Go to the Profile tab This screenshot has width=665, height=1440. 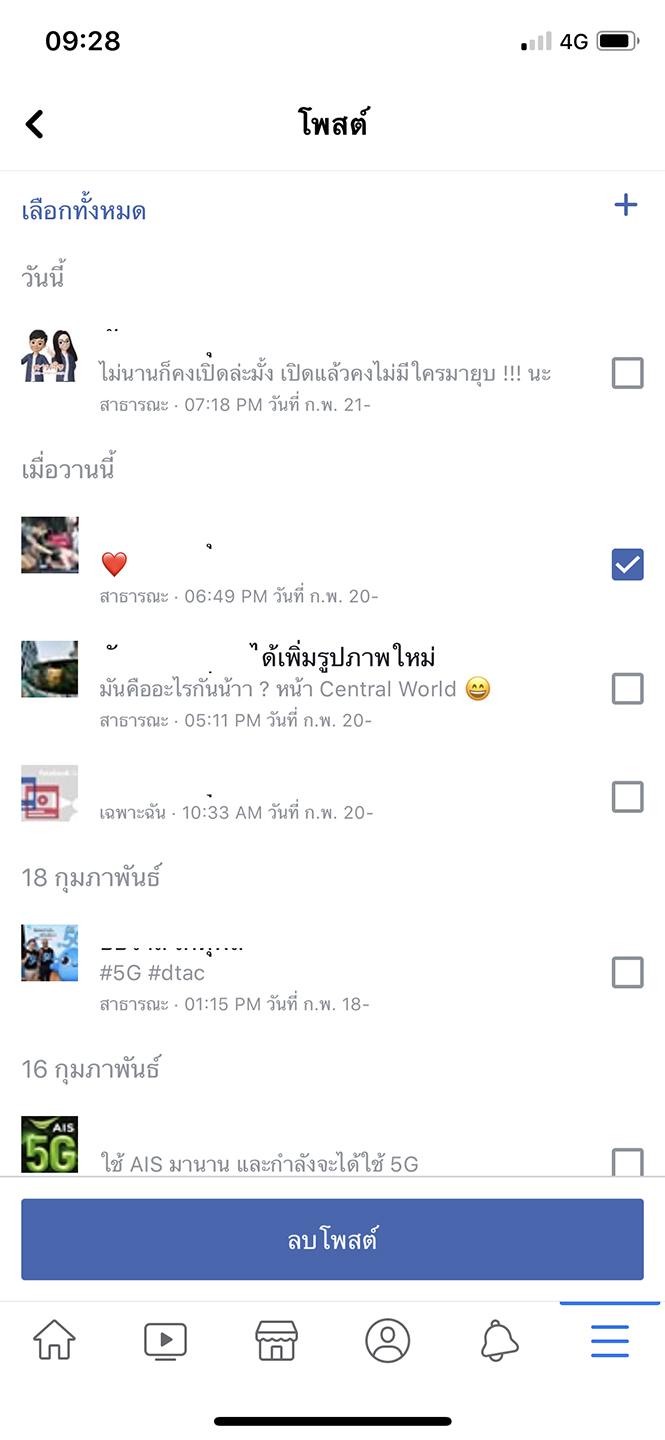(388, 1340)
